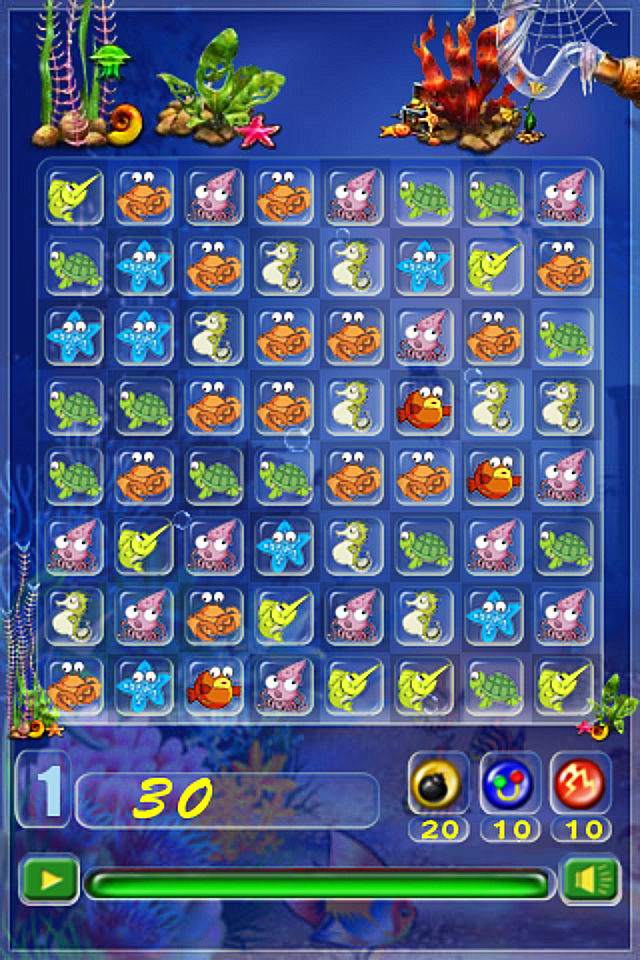Activate the red lightning power-up

click(580, 783)
